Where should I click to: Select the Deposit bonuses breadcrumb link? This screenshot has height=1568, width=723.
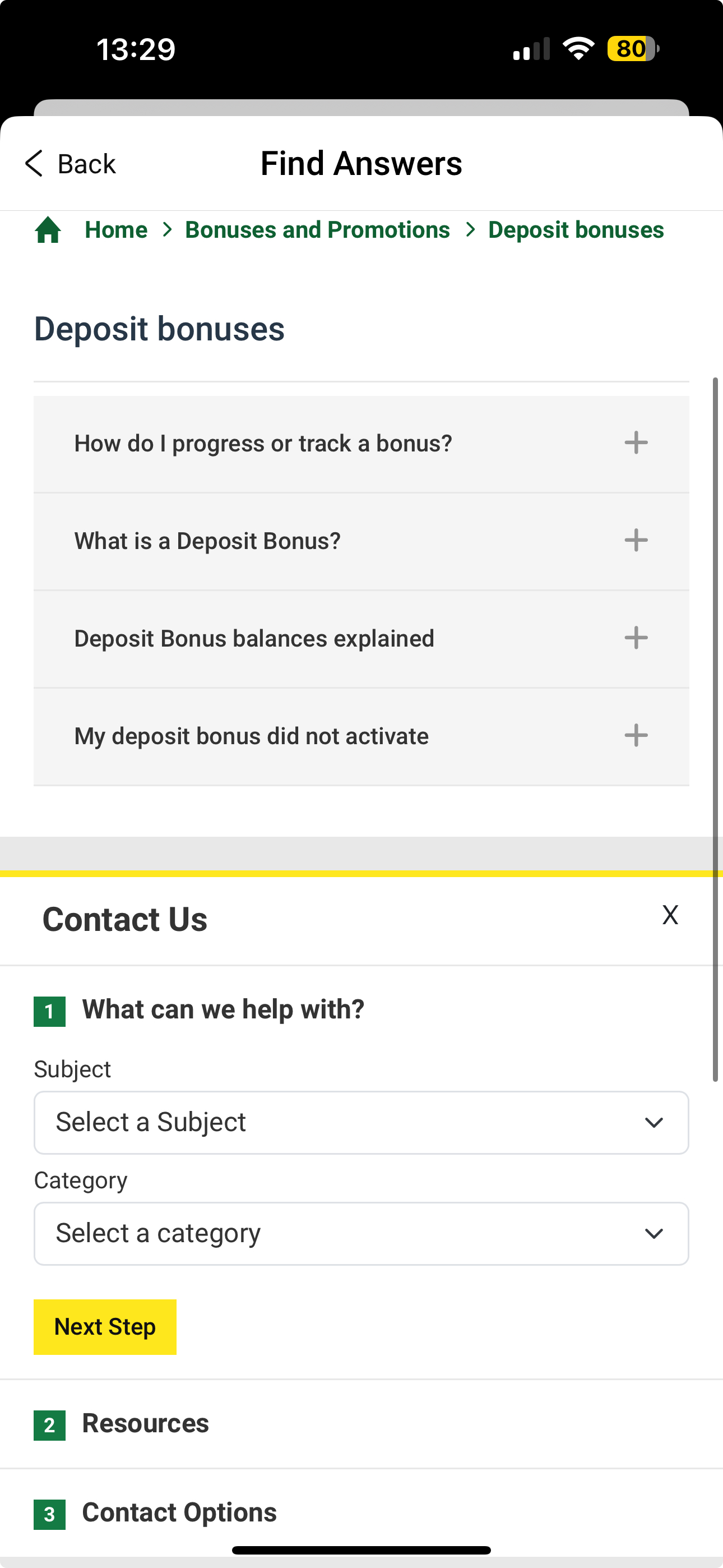click(576, 230)
